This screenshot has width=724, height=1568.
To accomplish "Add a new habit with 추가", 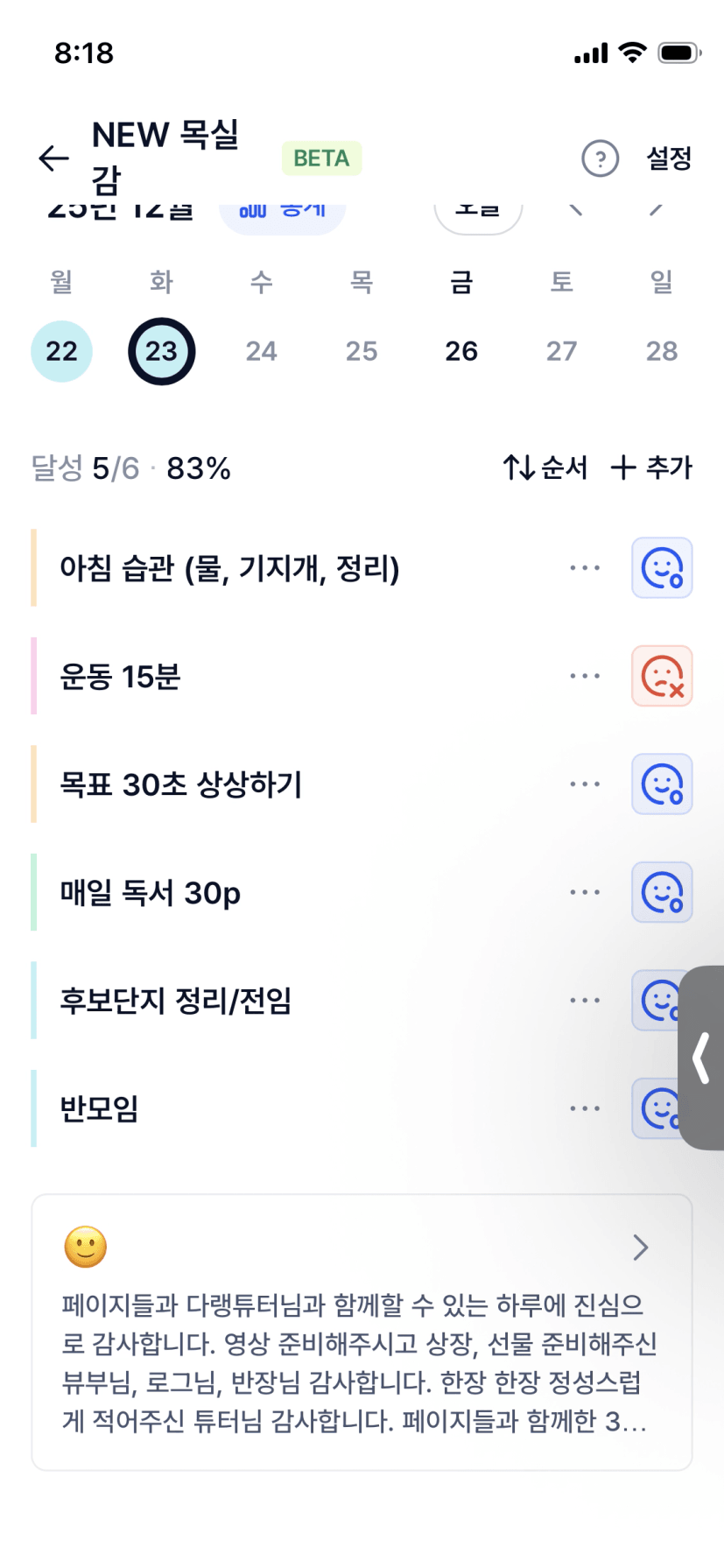I will tap(651, 468).
